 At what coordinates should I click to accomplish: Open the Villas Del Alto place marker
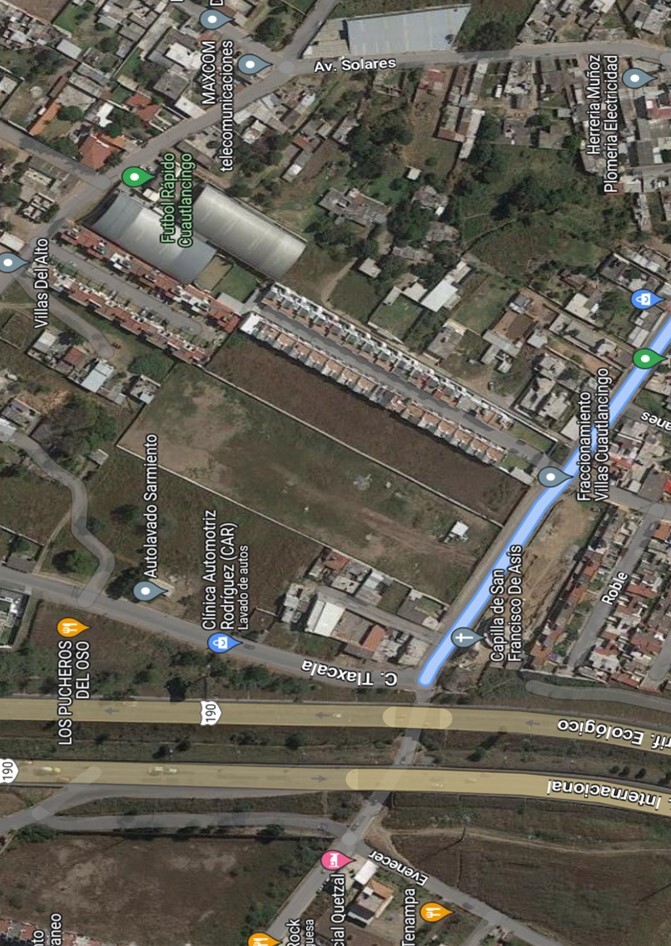(x=10, y=262)
